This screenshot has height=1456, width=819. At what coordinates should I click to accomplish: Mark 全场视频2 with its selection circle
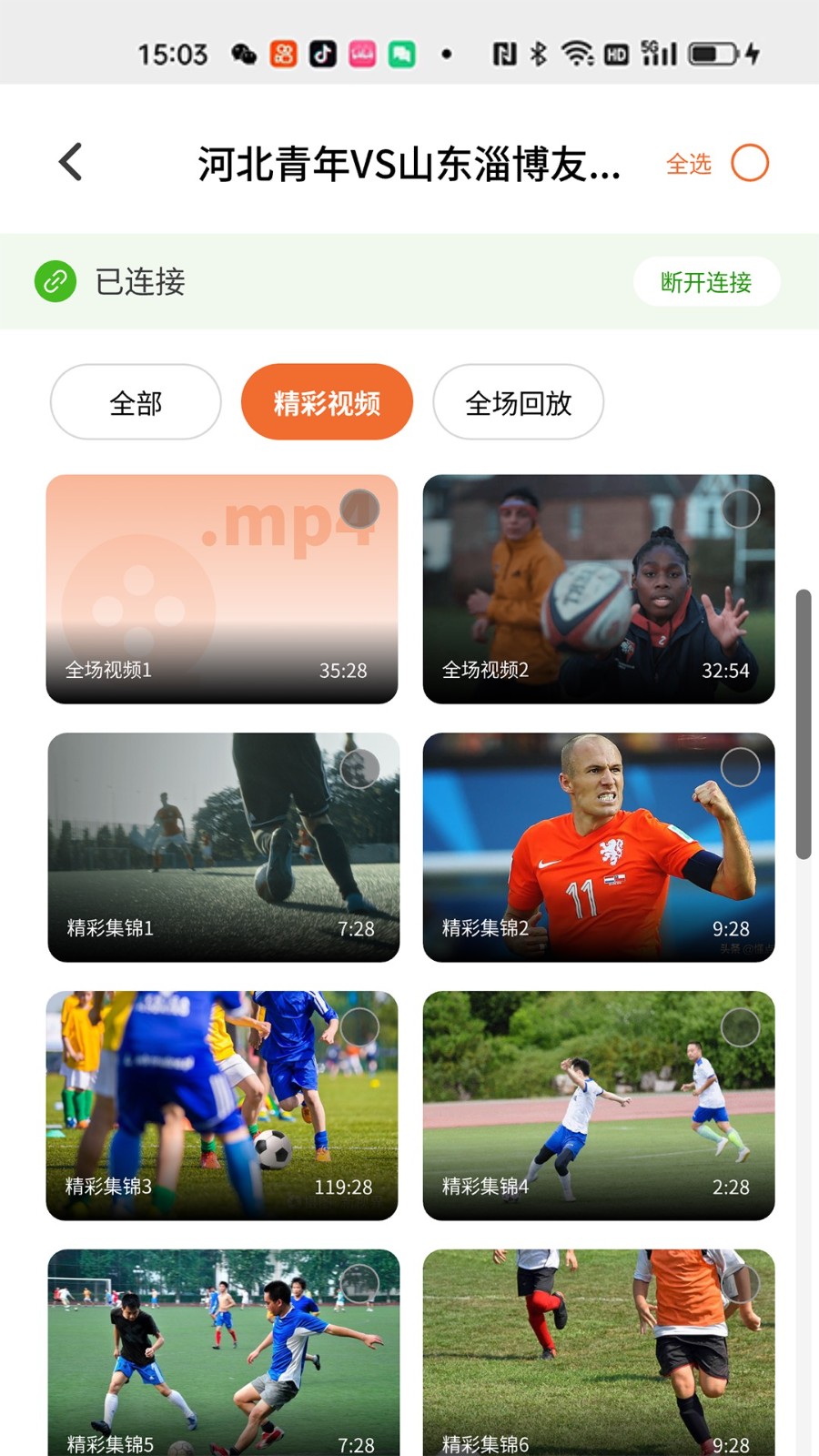coord(741,510)
